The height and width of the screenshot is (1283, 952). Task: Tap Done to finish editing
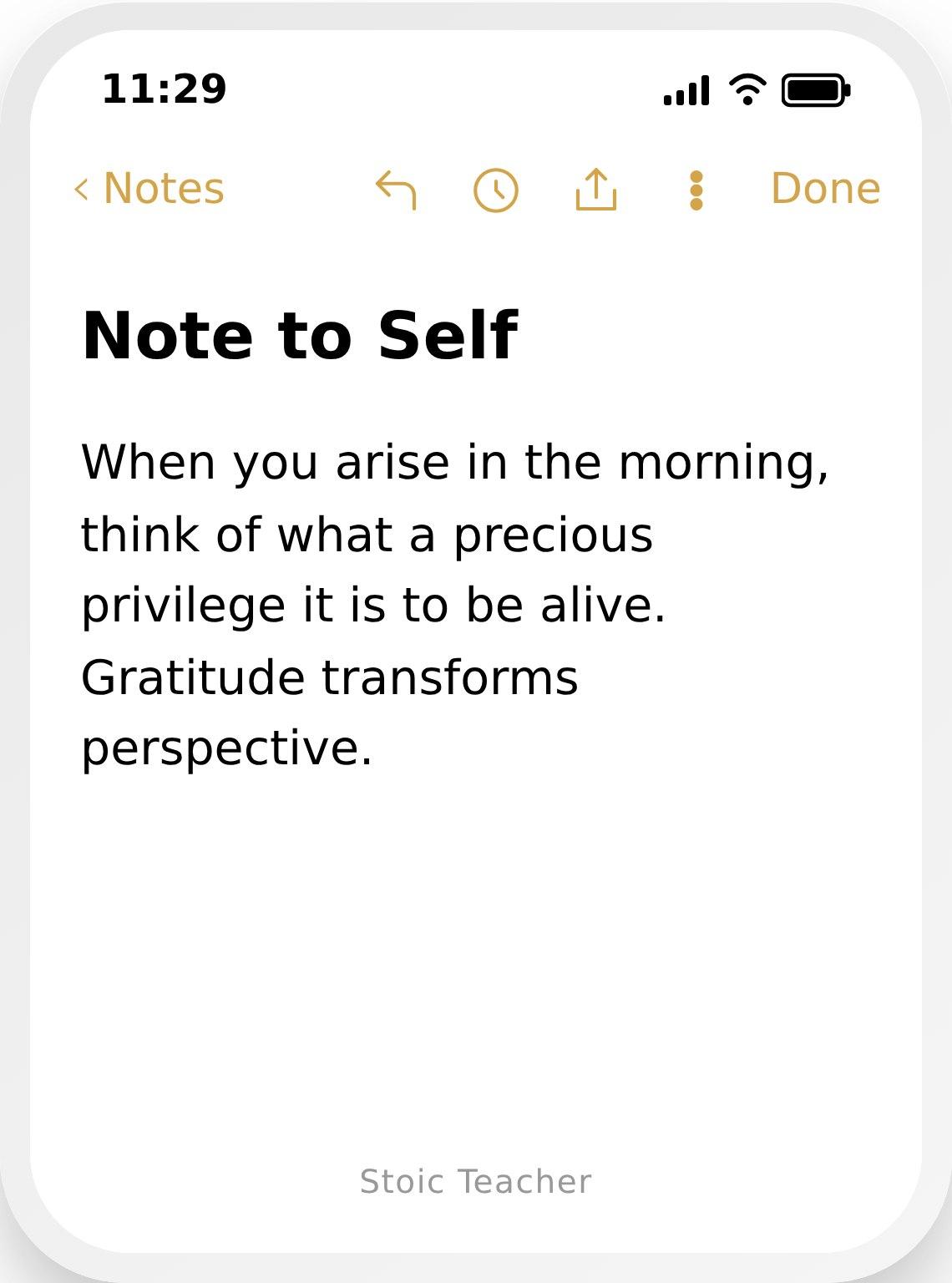pos(825,189)
